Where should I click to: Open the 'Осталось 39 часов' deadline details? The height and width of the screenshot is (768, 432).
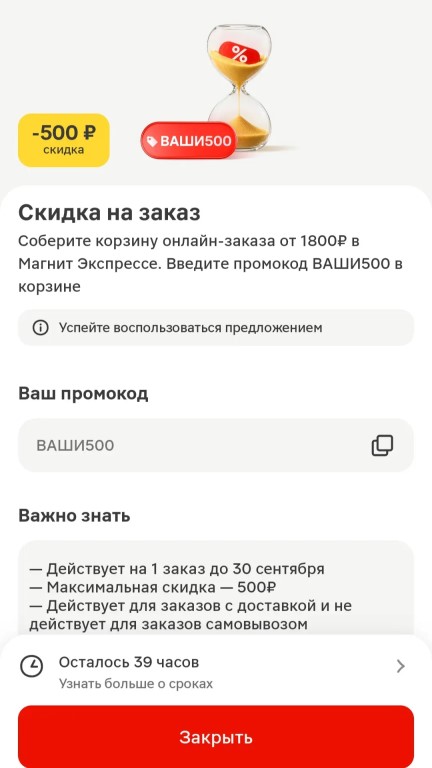[x=216, y=670]
